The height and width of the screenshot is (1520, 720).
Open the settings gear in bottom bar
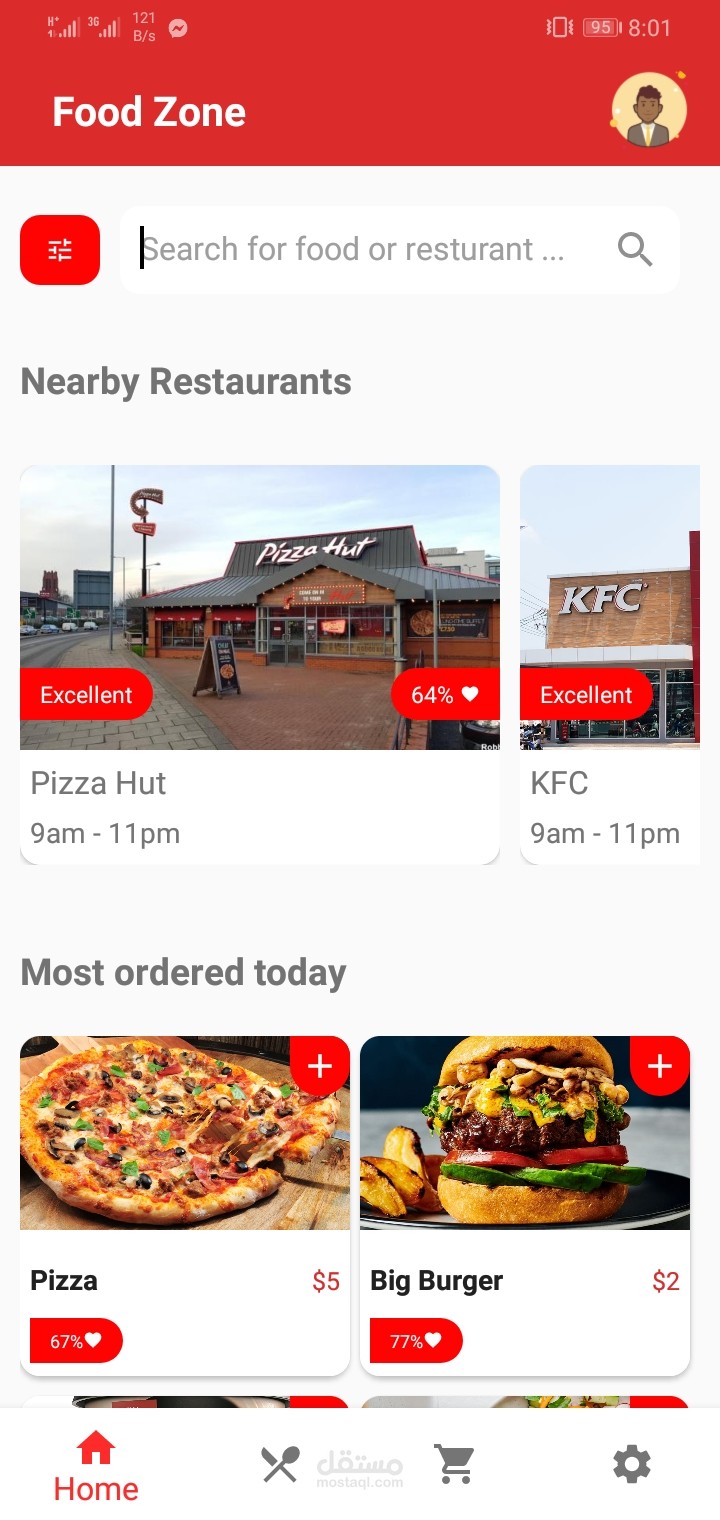(631, 1464)
